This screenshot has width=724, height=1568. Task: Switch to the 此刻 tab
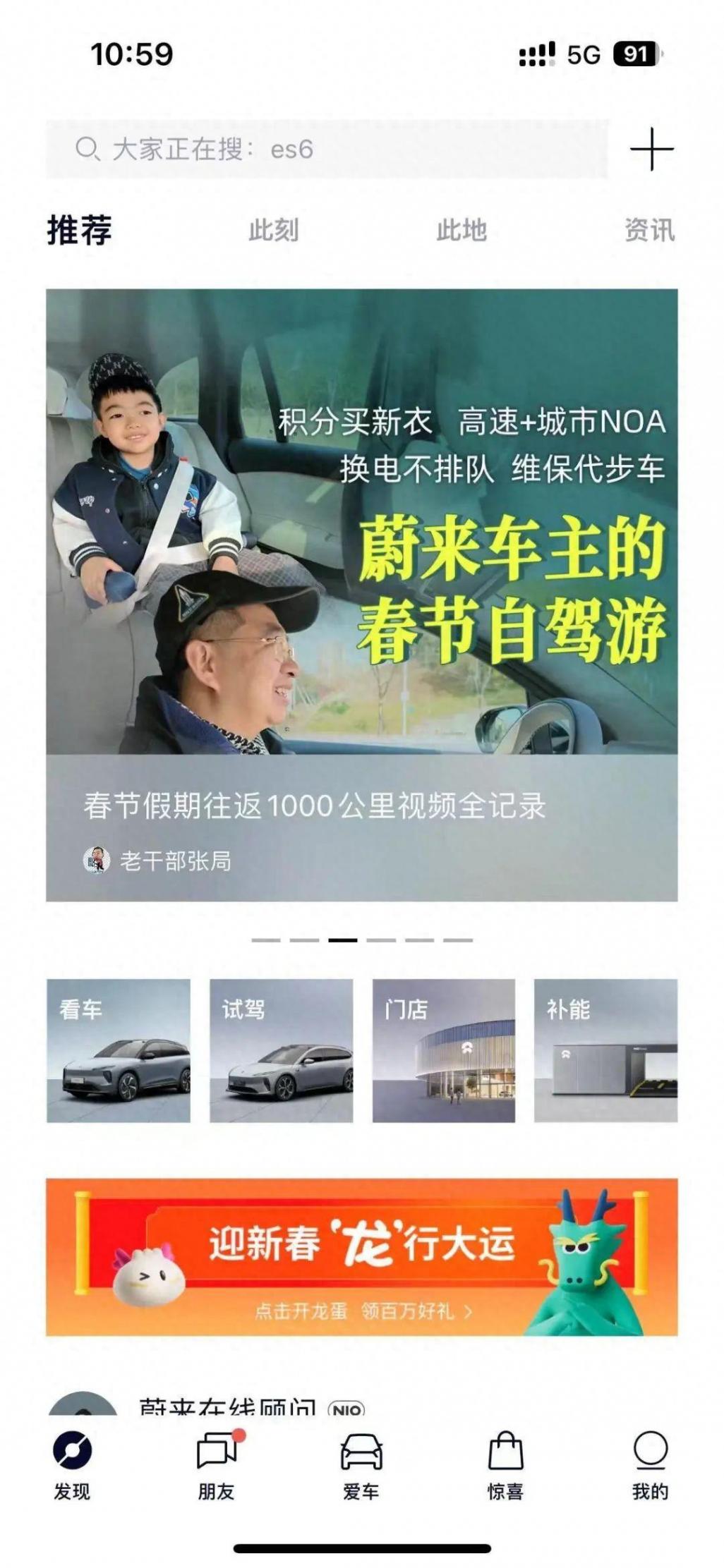coord(274,231)
